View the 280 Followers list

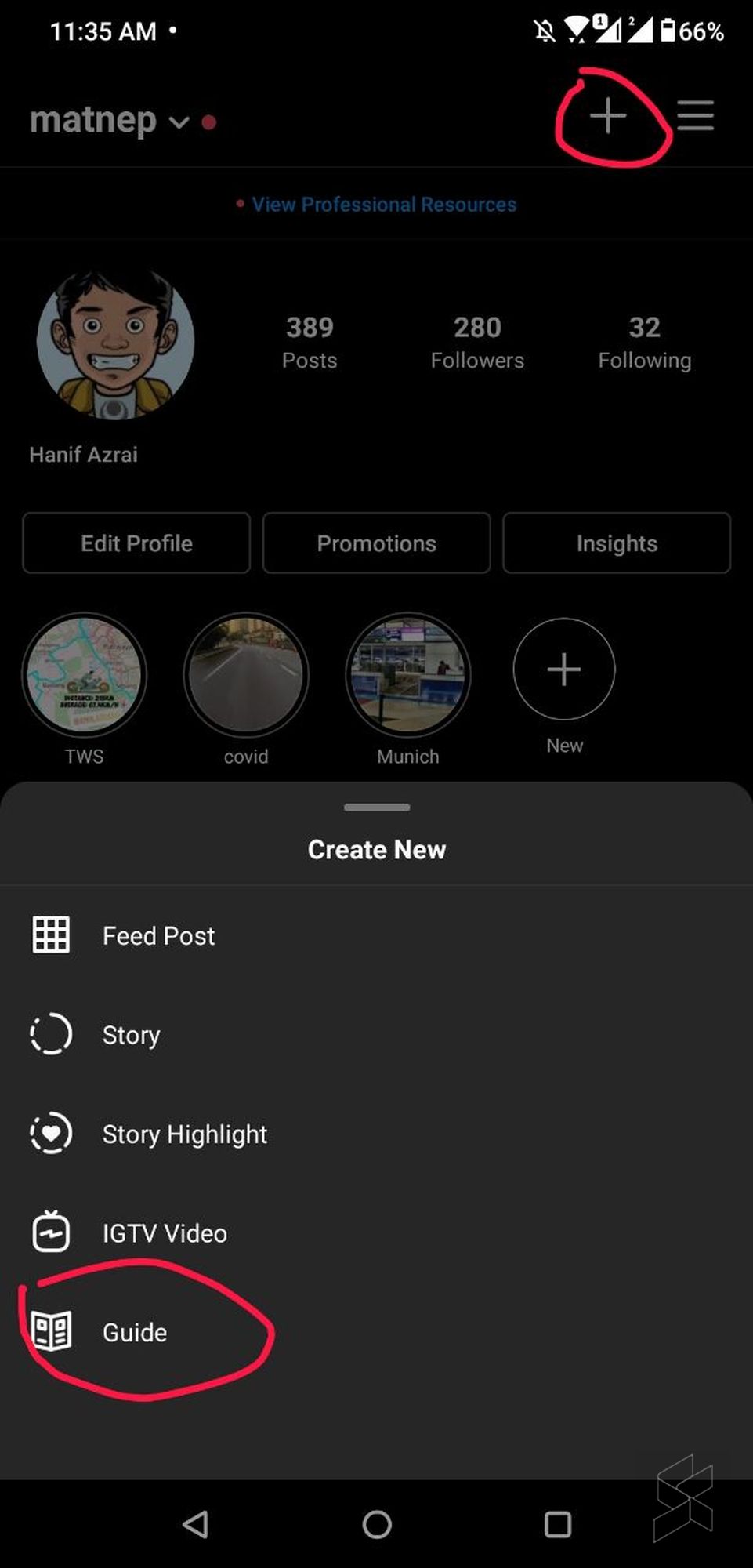pos(477,342)
